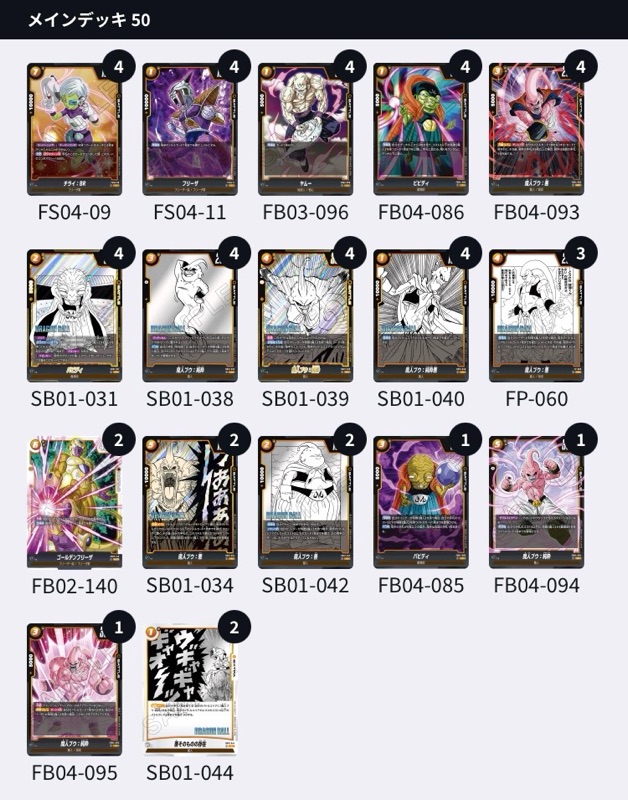The width and height of the screenshot is (628, 800).
Task: Open the FB04-093 card
Action: (x=536, y=129)
